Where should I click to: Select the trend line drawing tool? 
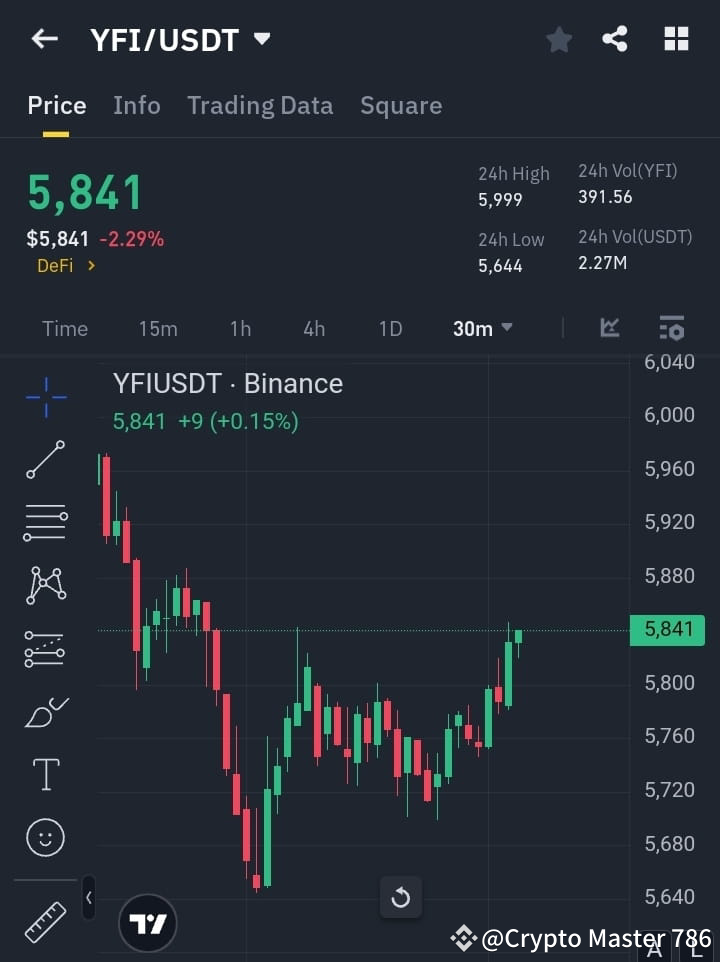44,460
